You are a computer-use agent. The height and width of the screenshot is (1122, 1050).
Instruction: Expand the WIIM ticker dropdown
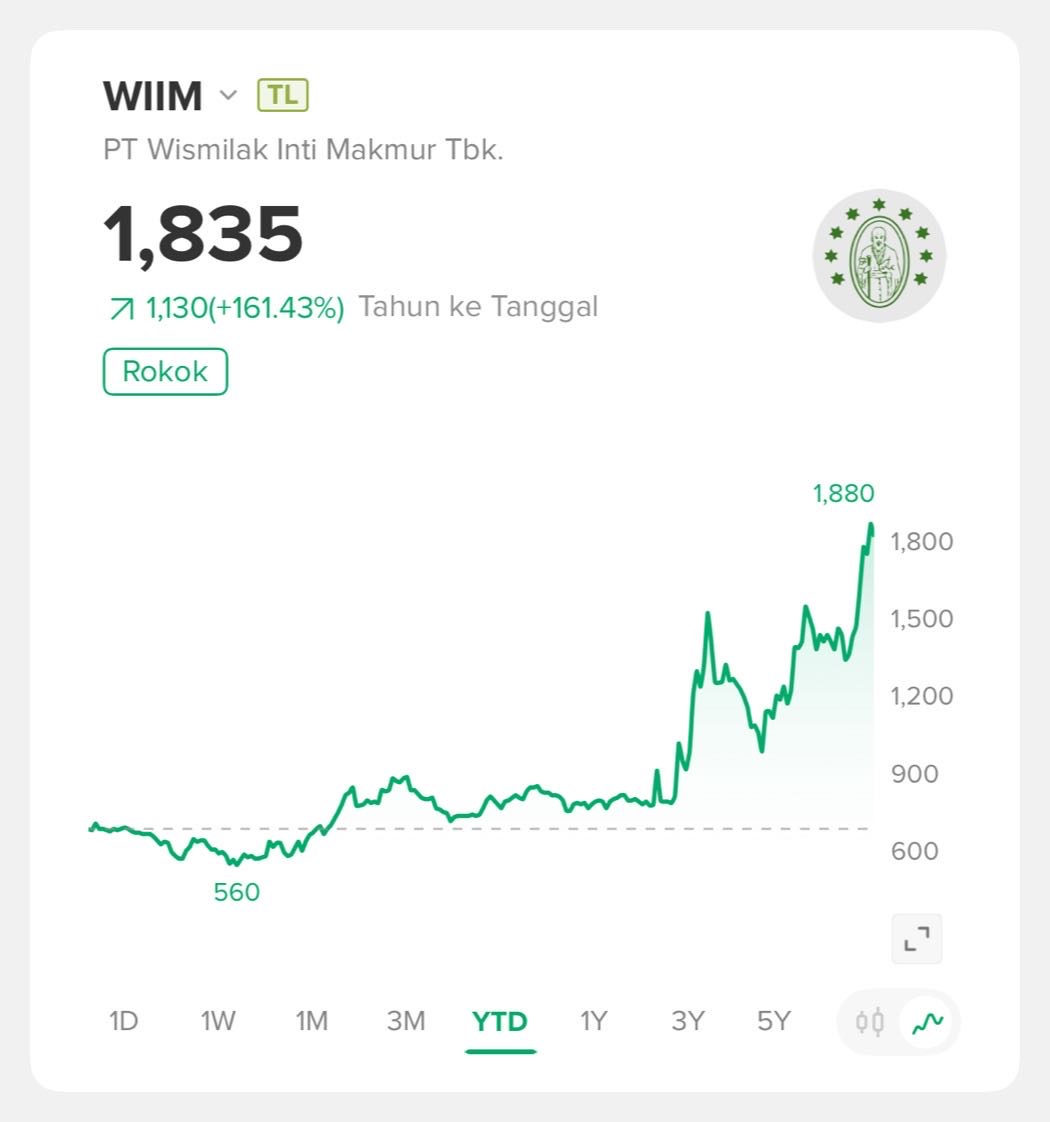click(x=228, y=96)
